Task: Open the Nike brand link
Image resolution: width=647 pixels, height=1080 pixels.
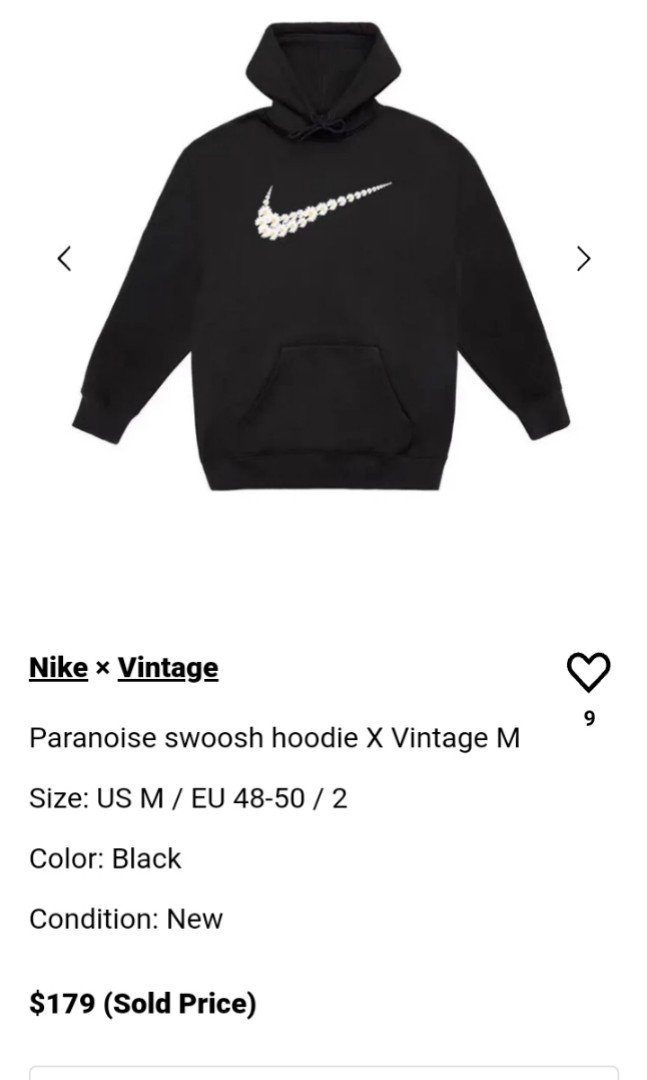Action: click(58, 668)
